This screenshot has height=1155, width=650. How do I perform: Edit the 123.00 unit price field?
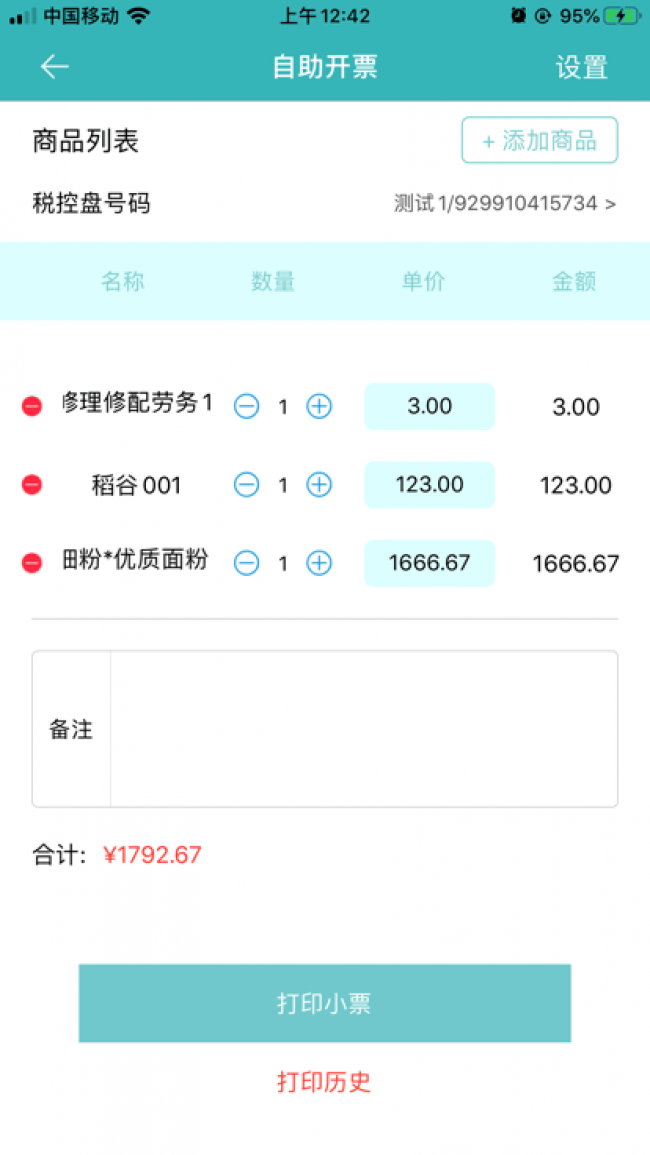coord(430,485)
